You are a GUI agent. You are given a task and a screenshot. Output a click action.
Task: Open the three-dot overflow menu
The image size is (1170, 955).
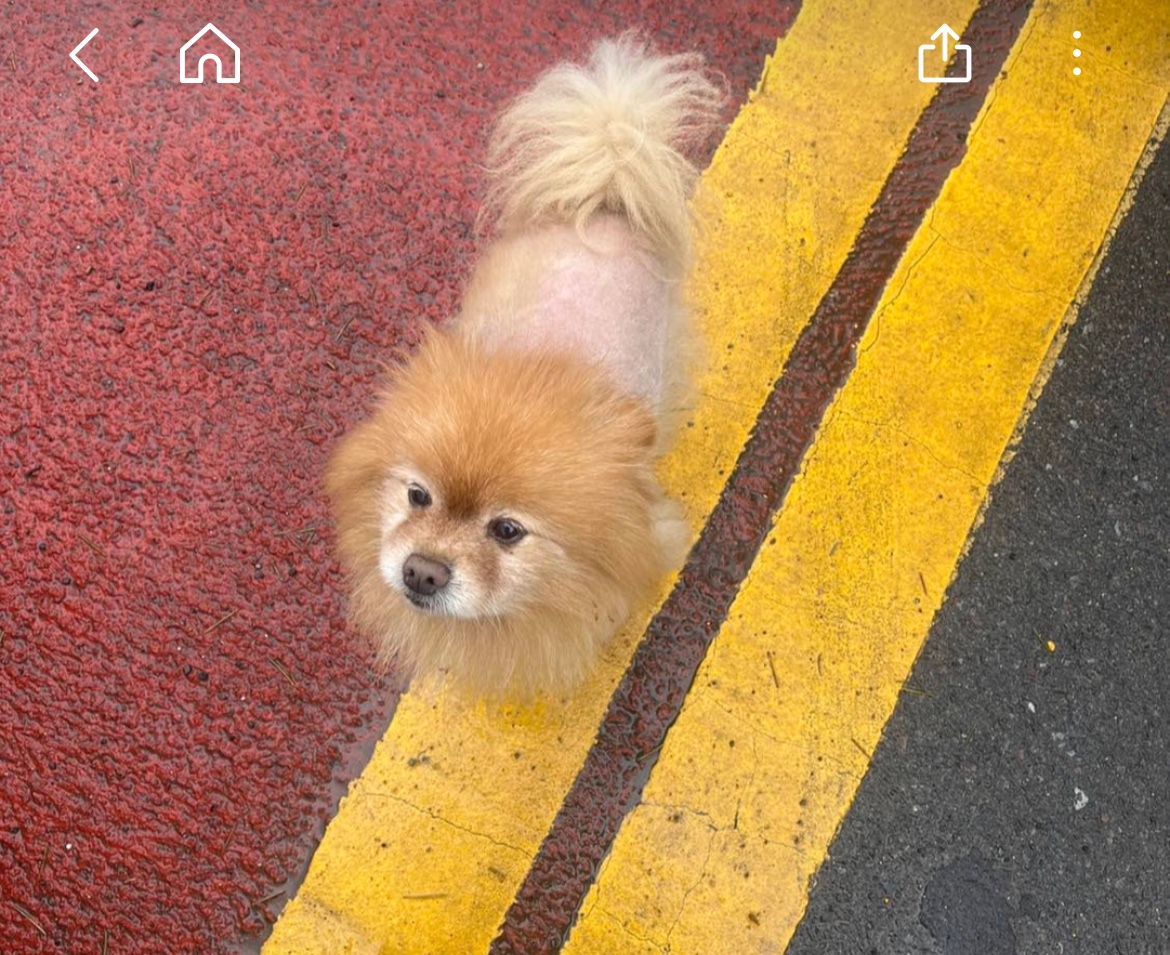click(x=1076, y=54)
